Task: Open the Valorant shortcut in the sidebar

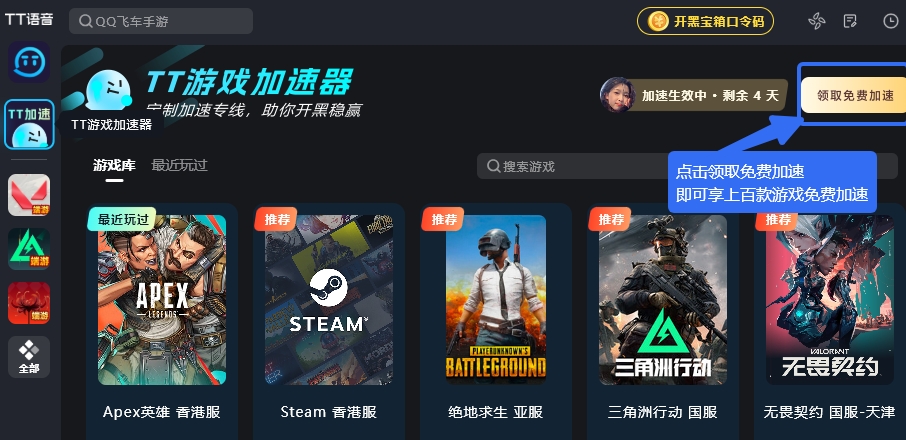Action: click(29, 195)
